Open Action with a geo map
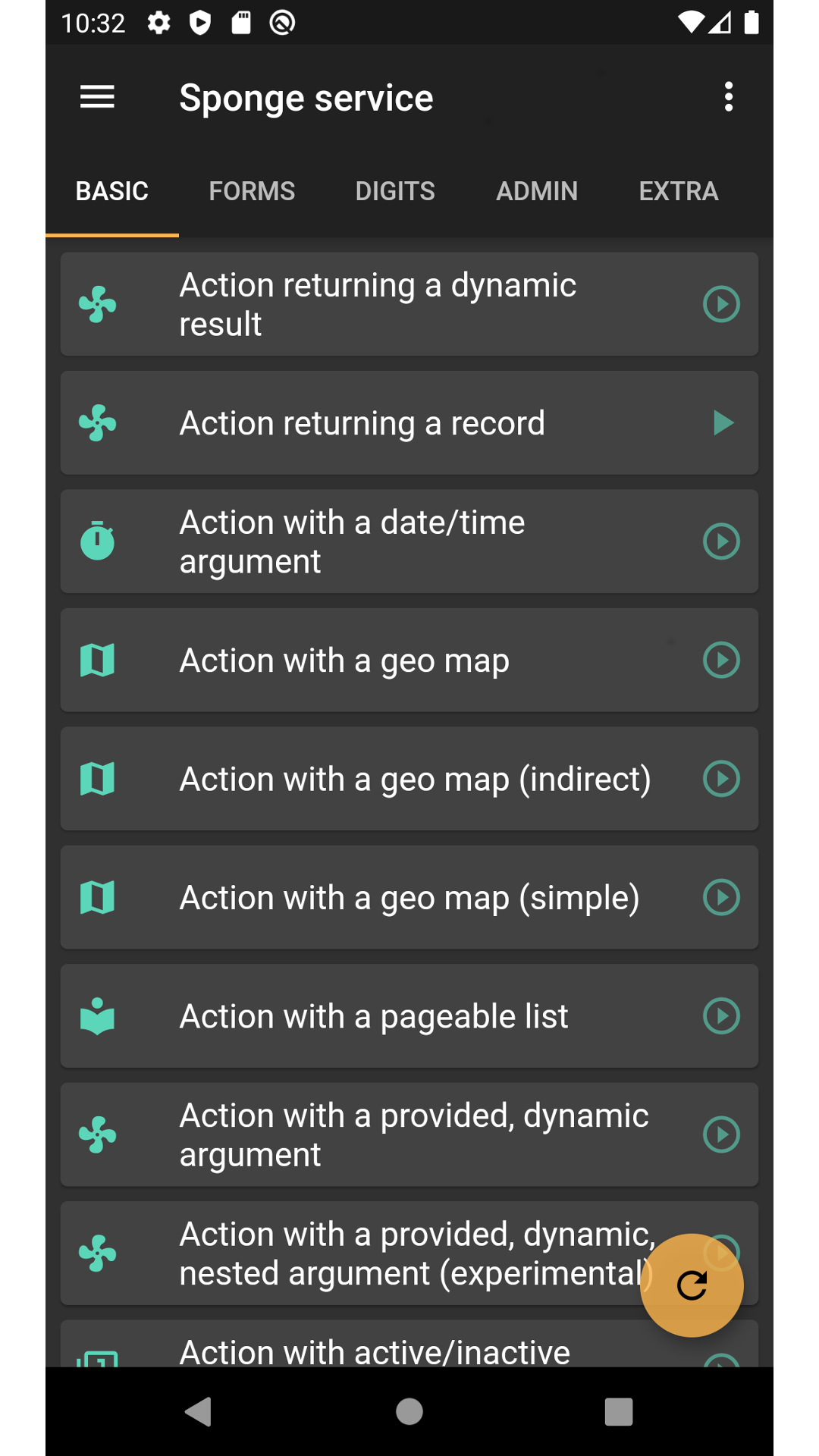 pyautogui.click(x=409, y=660)
